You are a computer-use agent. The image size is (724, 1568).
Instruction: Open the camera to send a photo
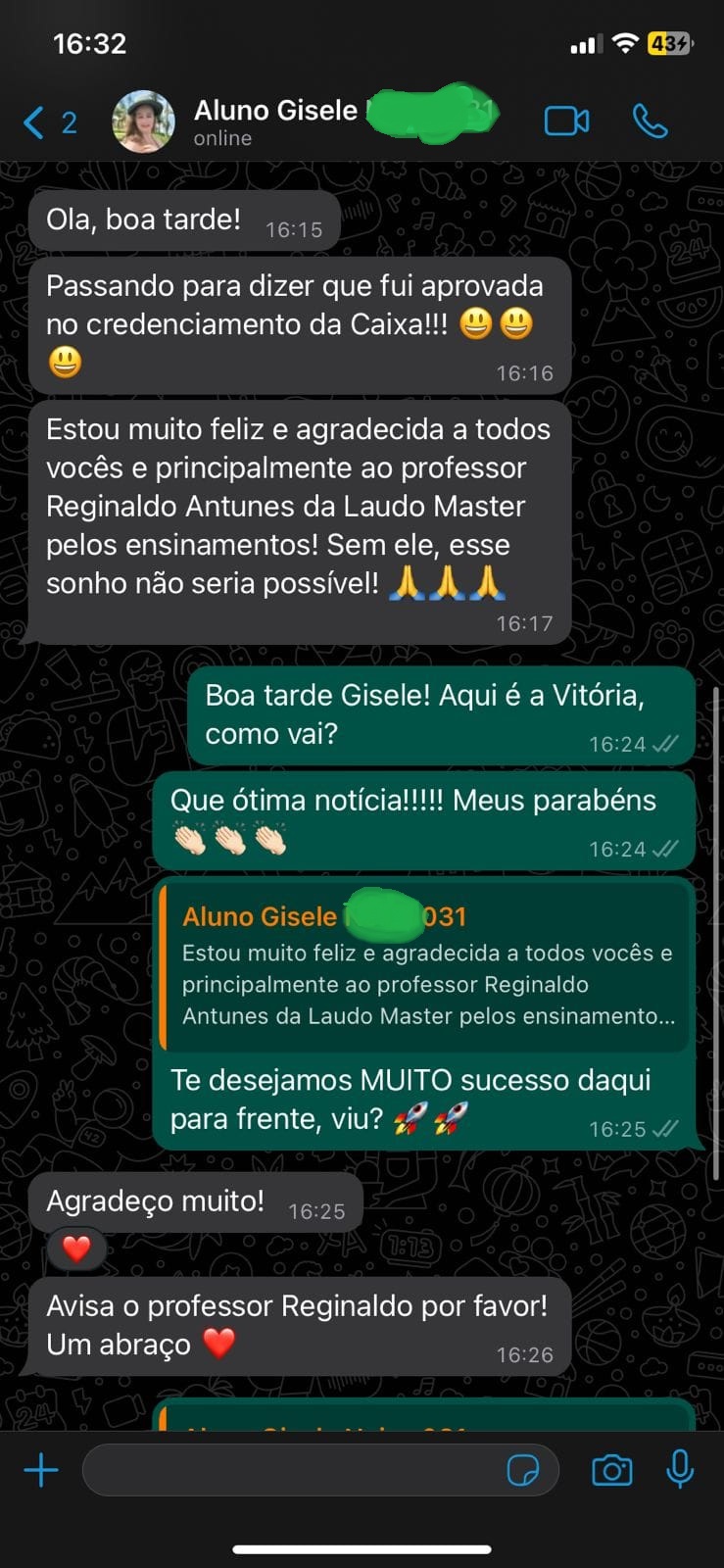tap(611, 1470)
